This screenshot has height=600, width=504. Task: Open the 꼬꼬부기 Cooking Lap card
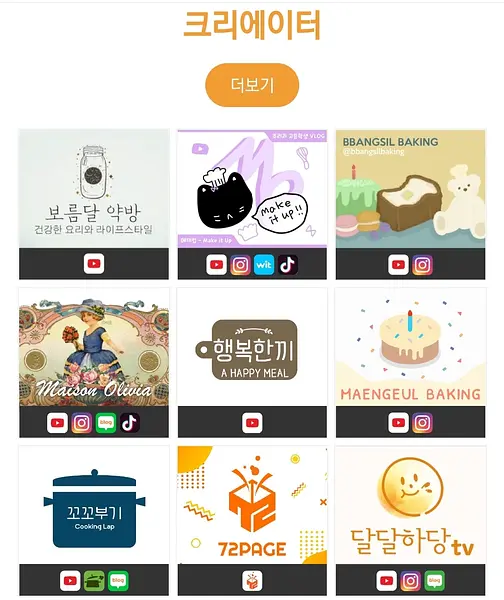tap(94, 505)
